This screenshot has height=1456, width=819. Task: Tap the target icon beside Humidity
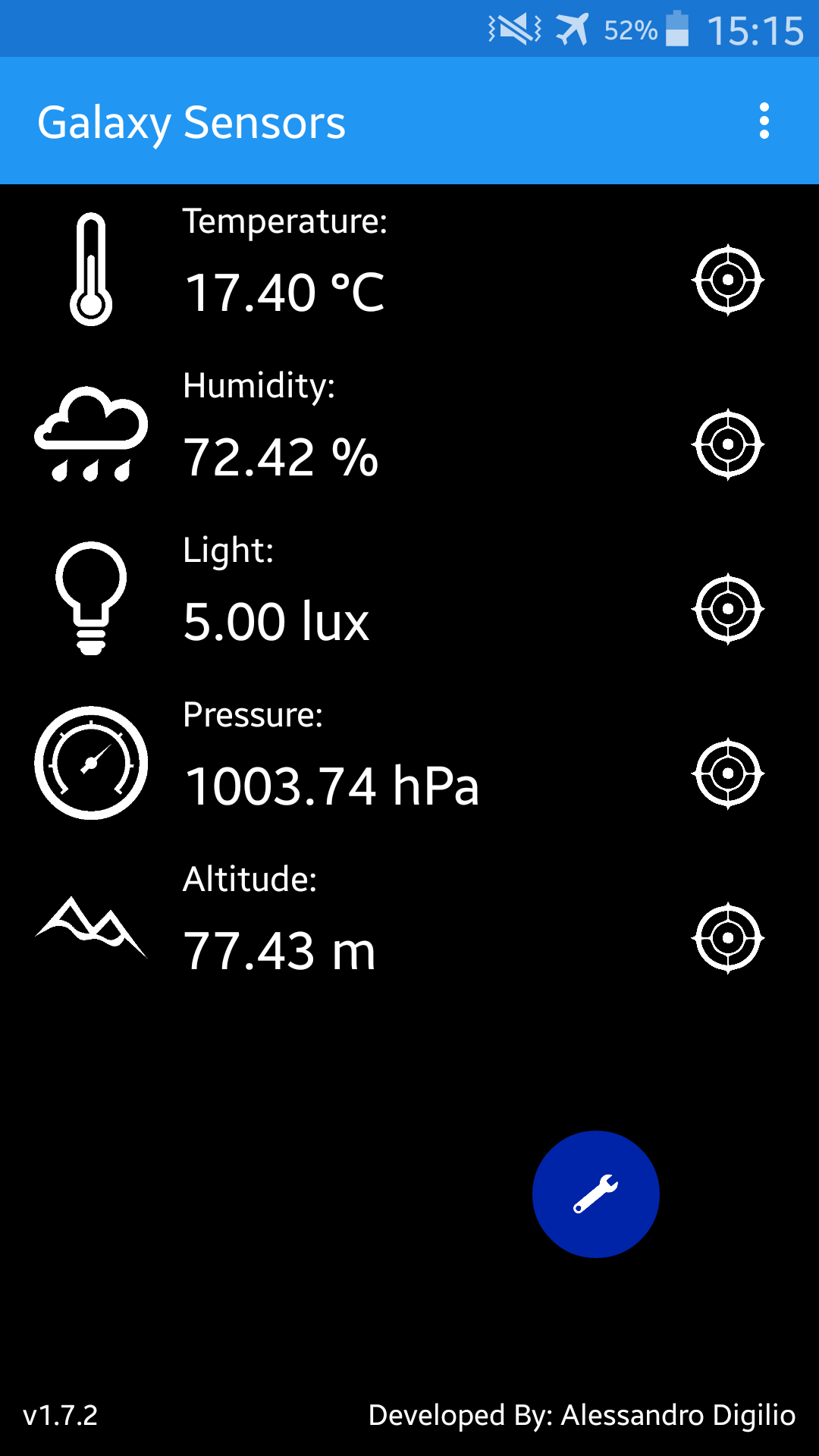coord(728,444)
